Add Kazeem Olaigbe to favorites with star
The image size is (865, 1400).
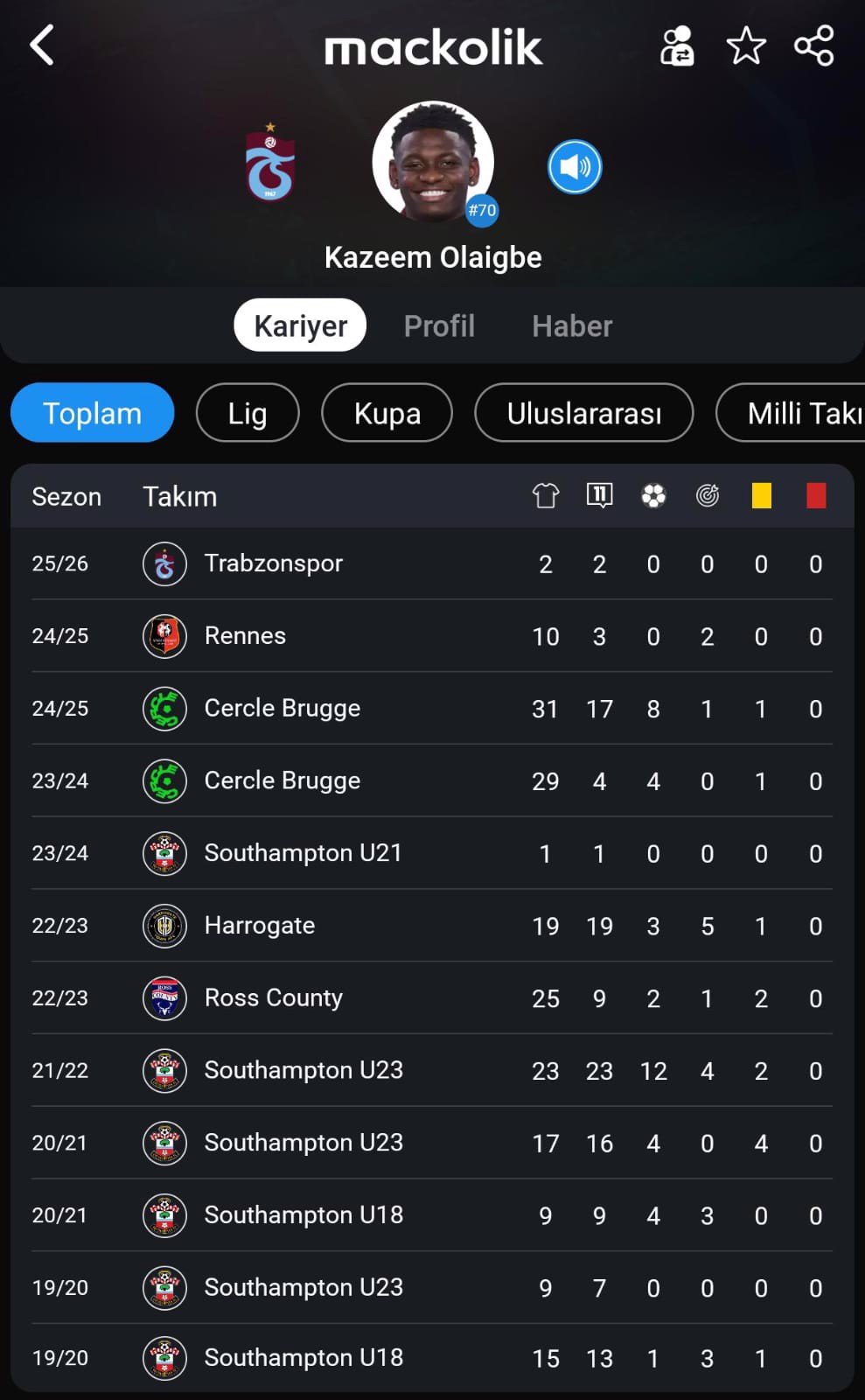click(746, 45)
